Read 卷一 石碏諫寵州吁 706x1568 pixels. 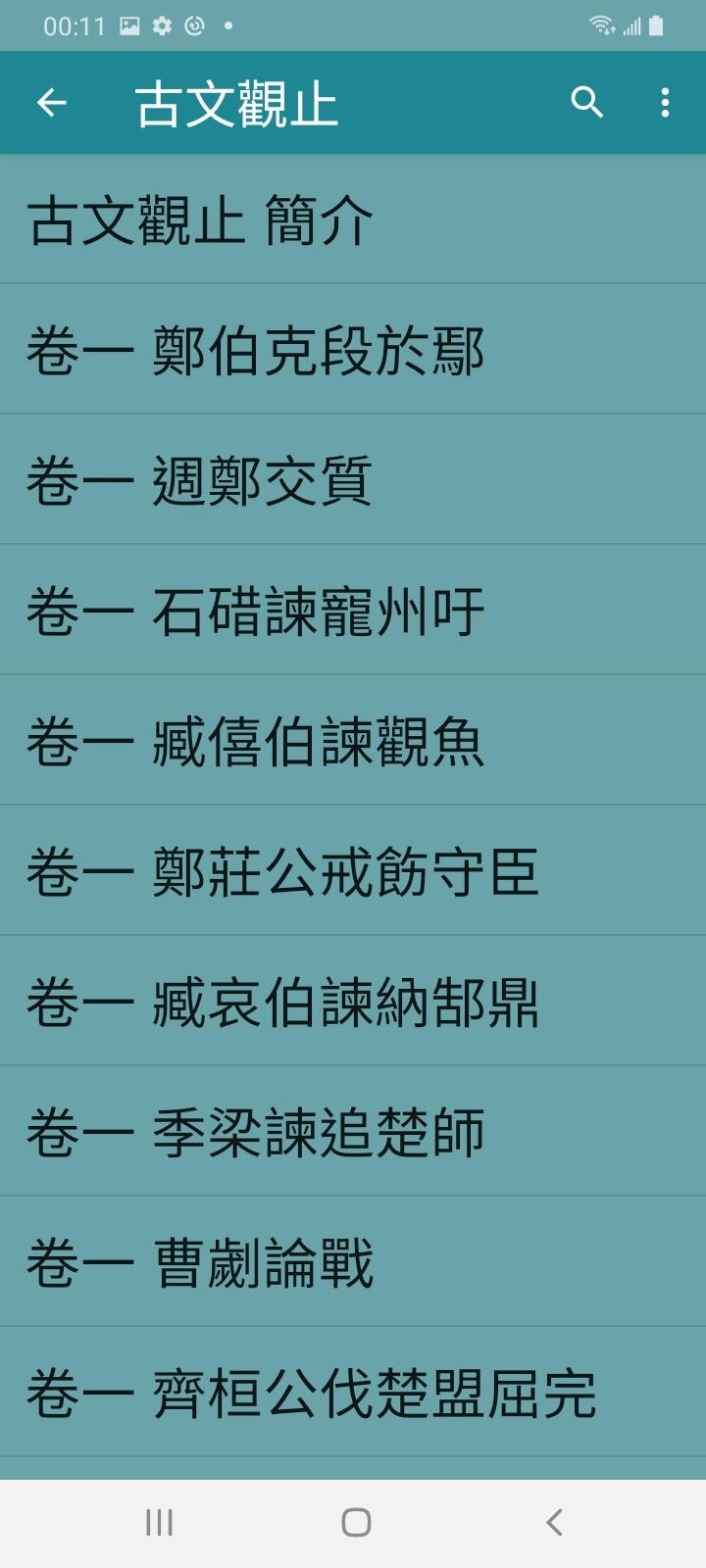tap(353, 611)
